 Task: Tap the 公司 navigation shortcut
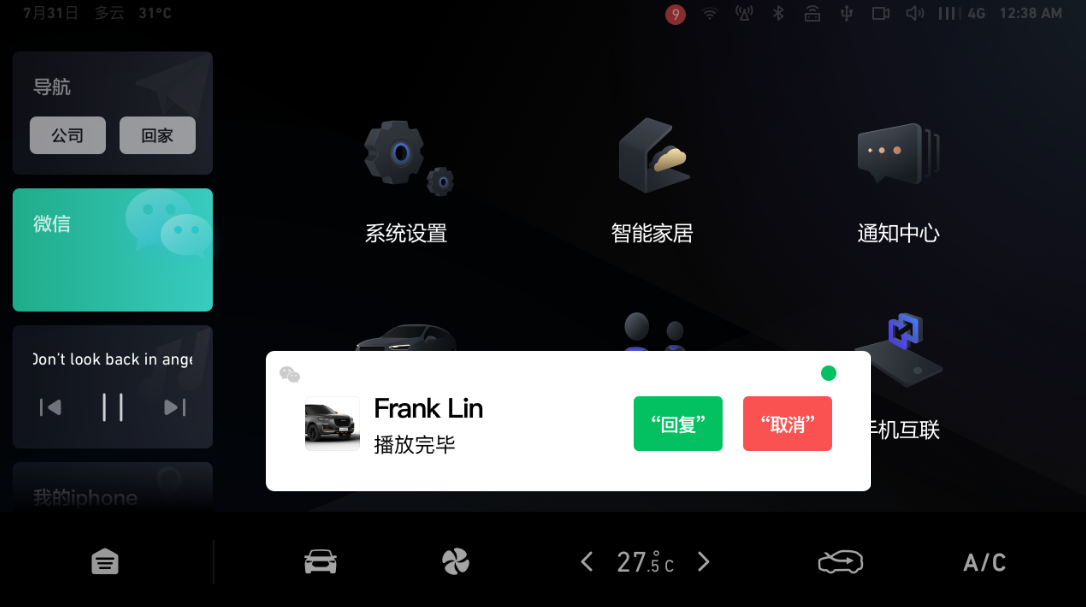click(67, 136)
